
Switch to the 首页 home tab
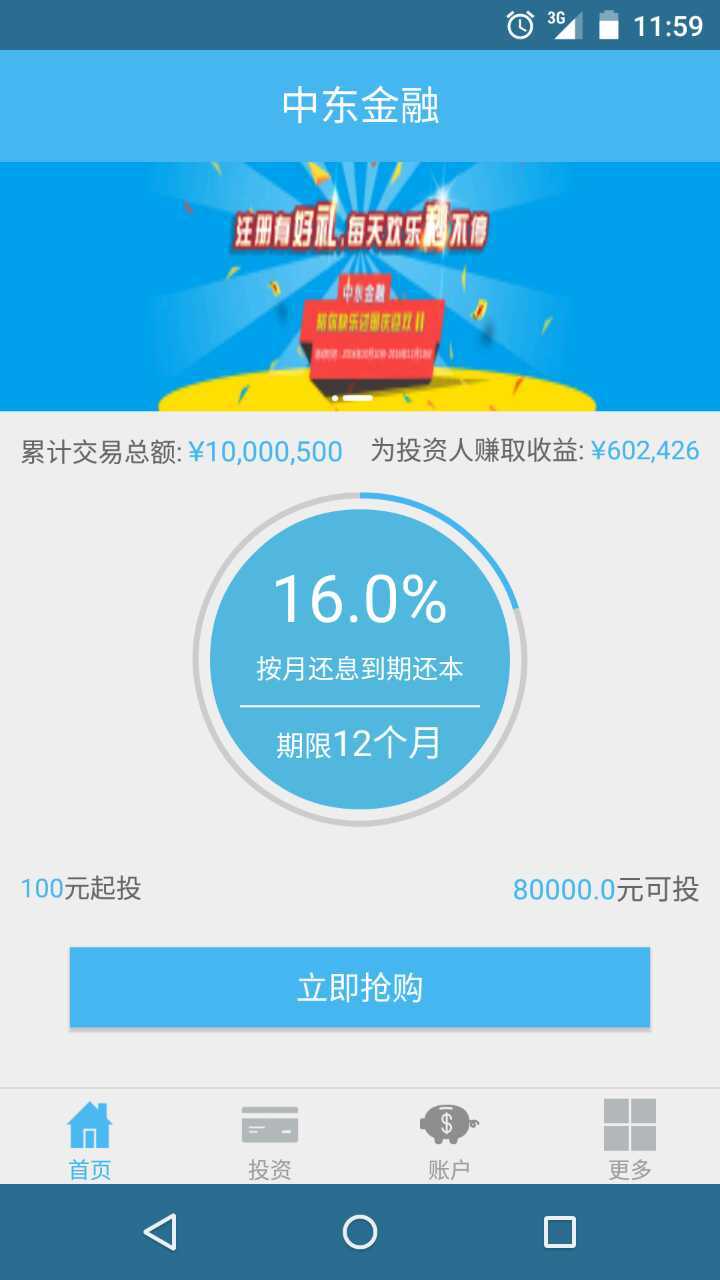(90, 1138)
